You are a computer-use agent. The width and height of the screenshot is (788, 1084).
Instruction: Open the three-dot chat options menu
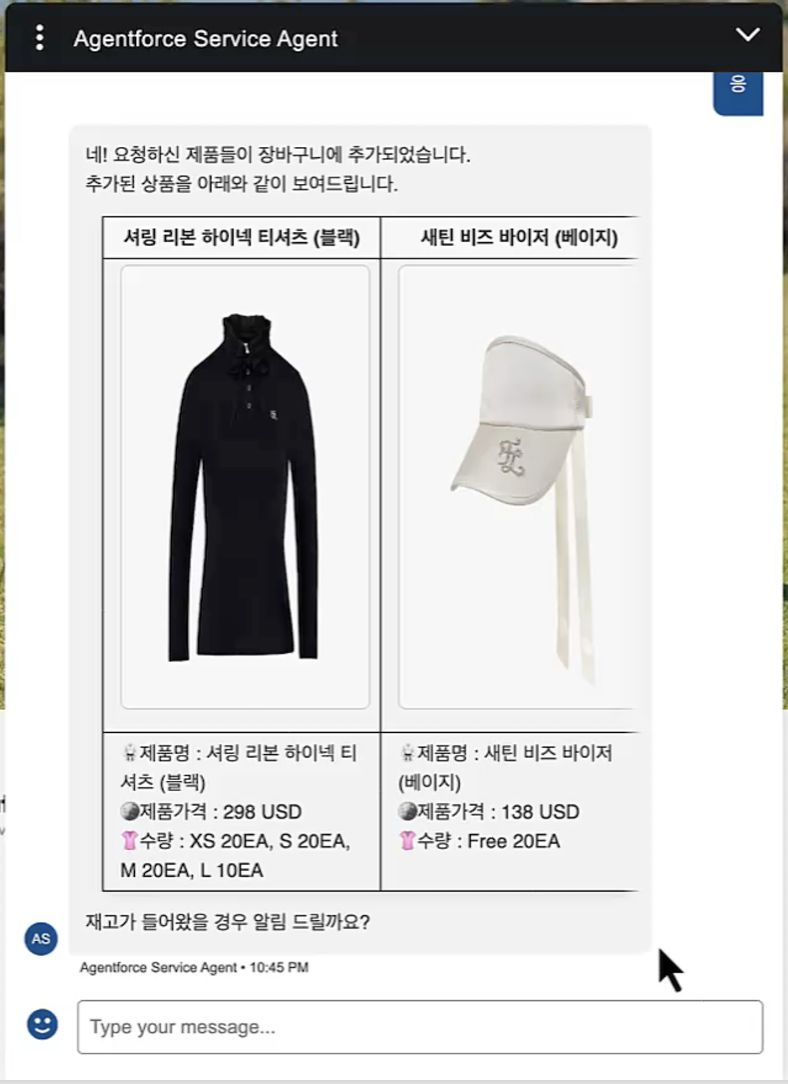(x=39, y=38)
